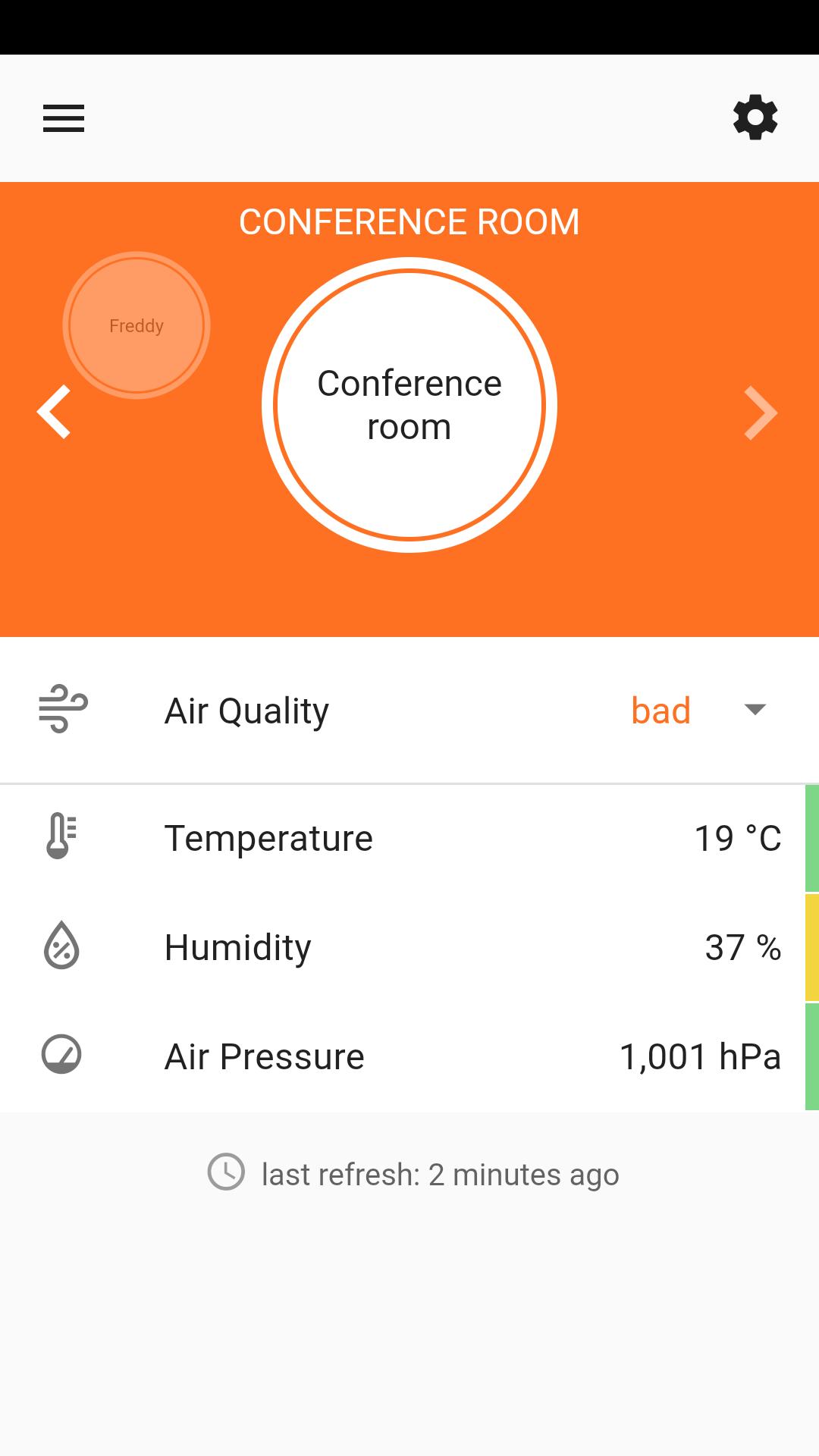The image size is (819, 1456).
Task: Open the Settings gear
Action: tap(755, 118)
